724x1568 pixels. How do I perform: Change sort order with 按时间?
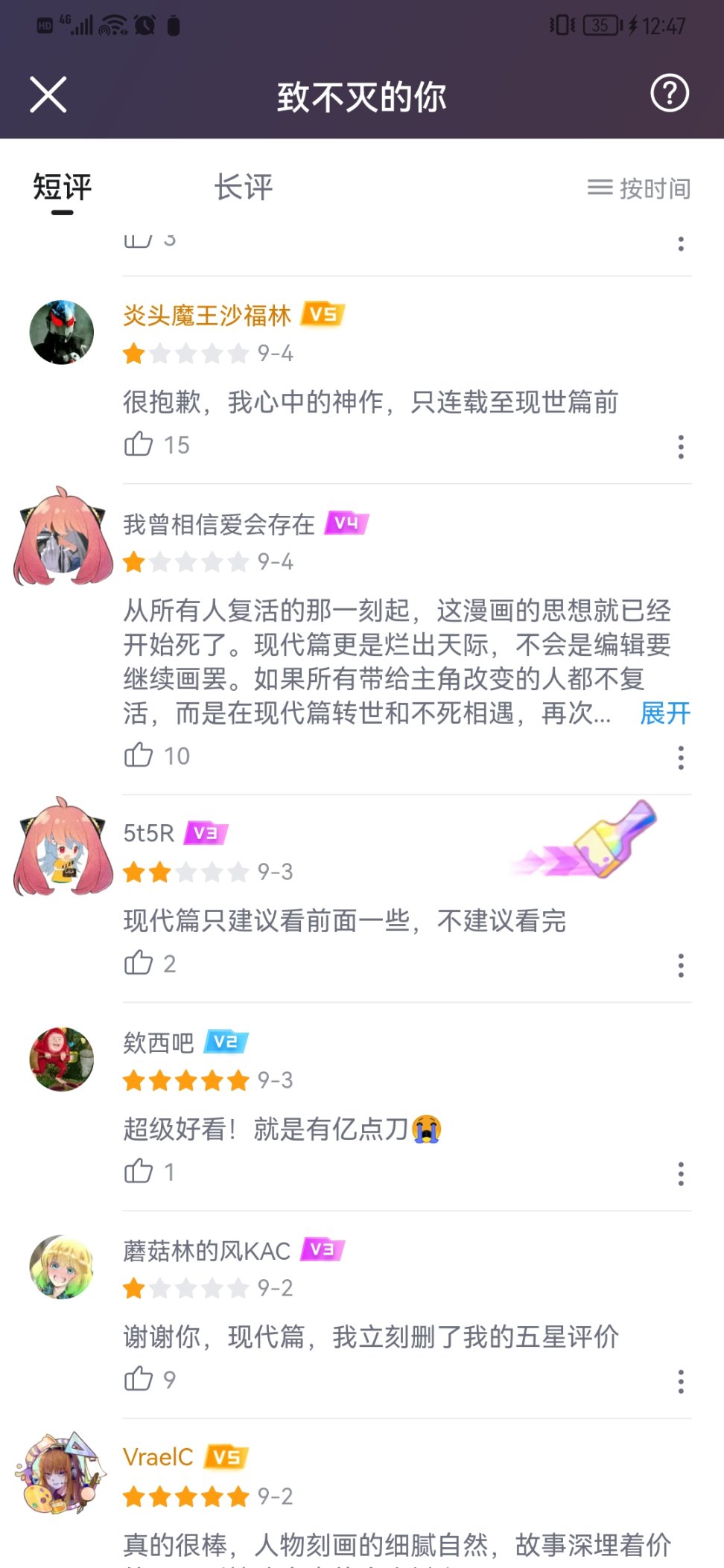coord(639,188)
